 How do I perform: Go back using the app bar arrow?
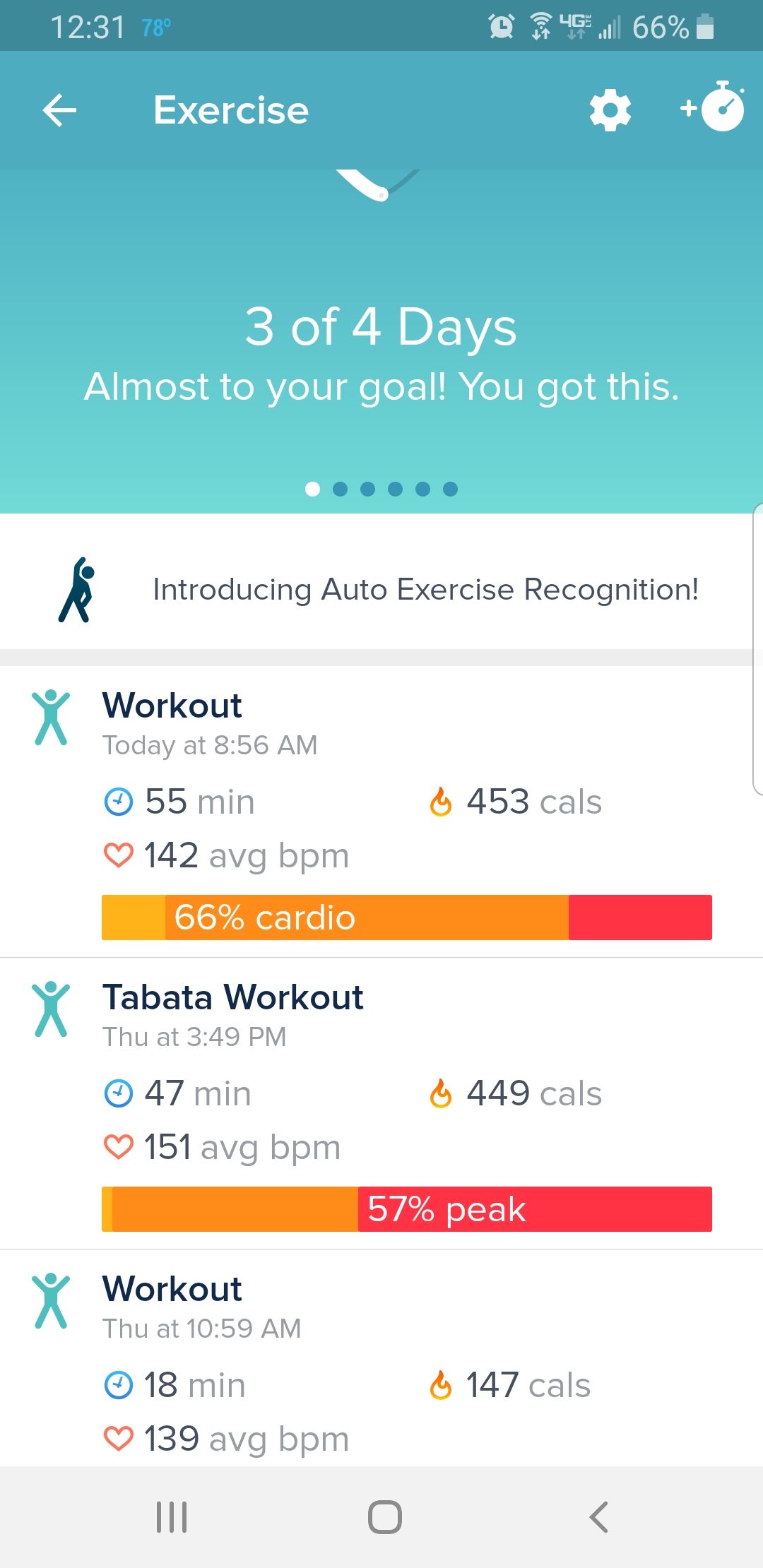coord(59,111)
